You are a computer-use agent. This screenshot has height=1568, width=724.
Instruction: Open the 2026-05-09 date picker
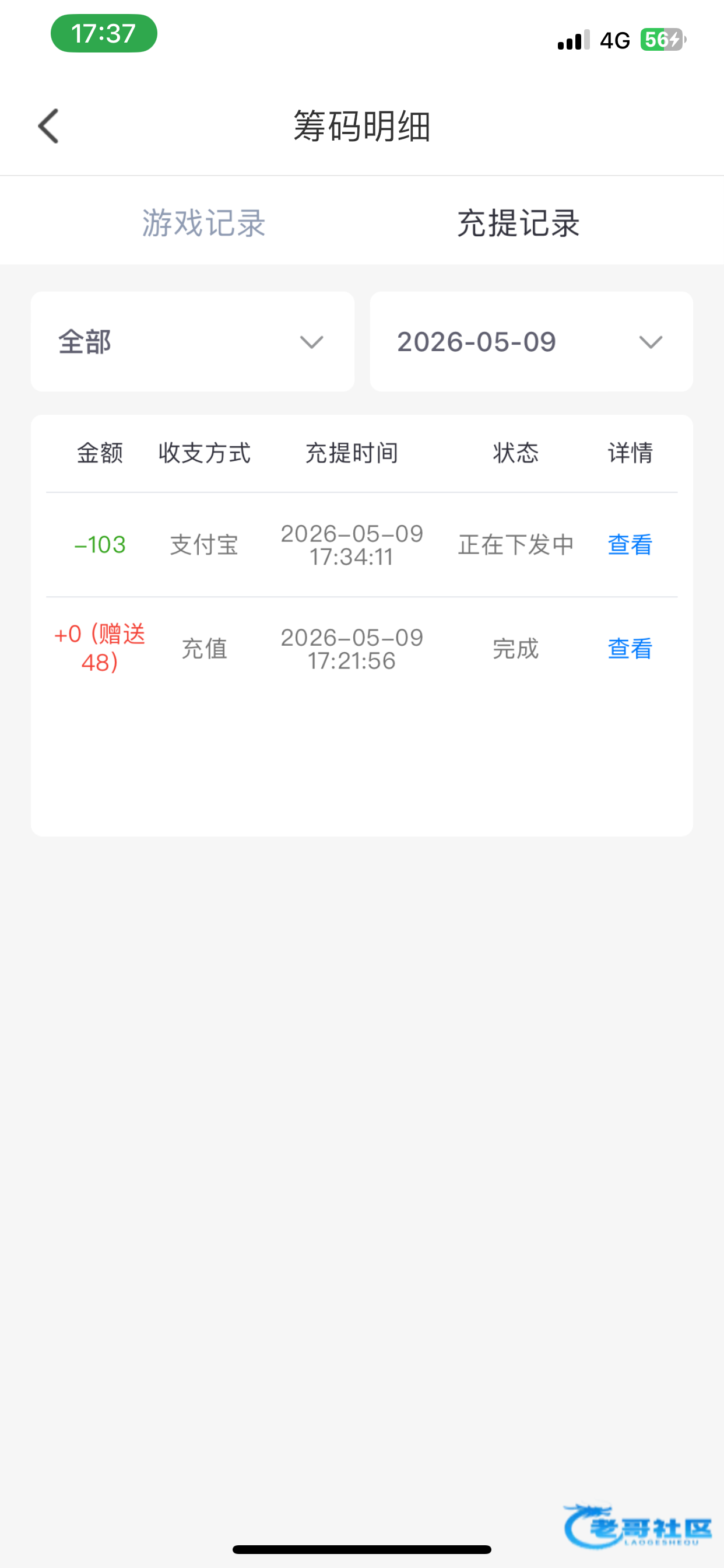pyautogui.click(x=531, y=341)
